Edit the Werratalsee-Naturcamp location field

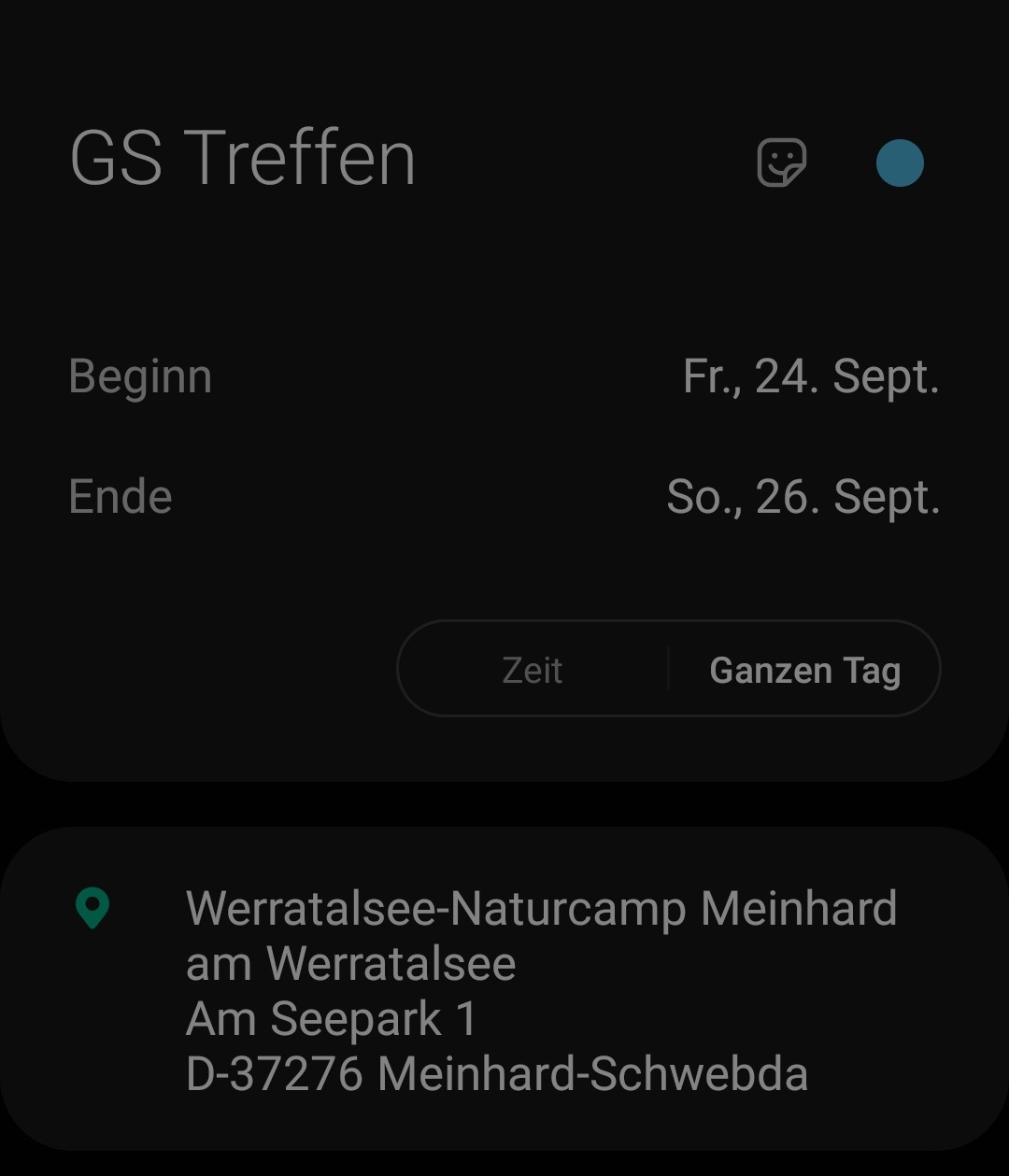(x=542, y=990)
